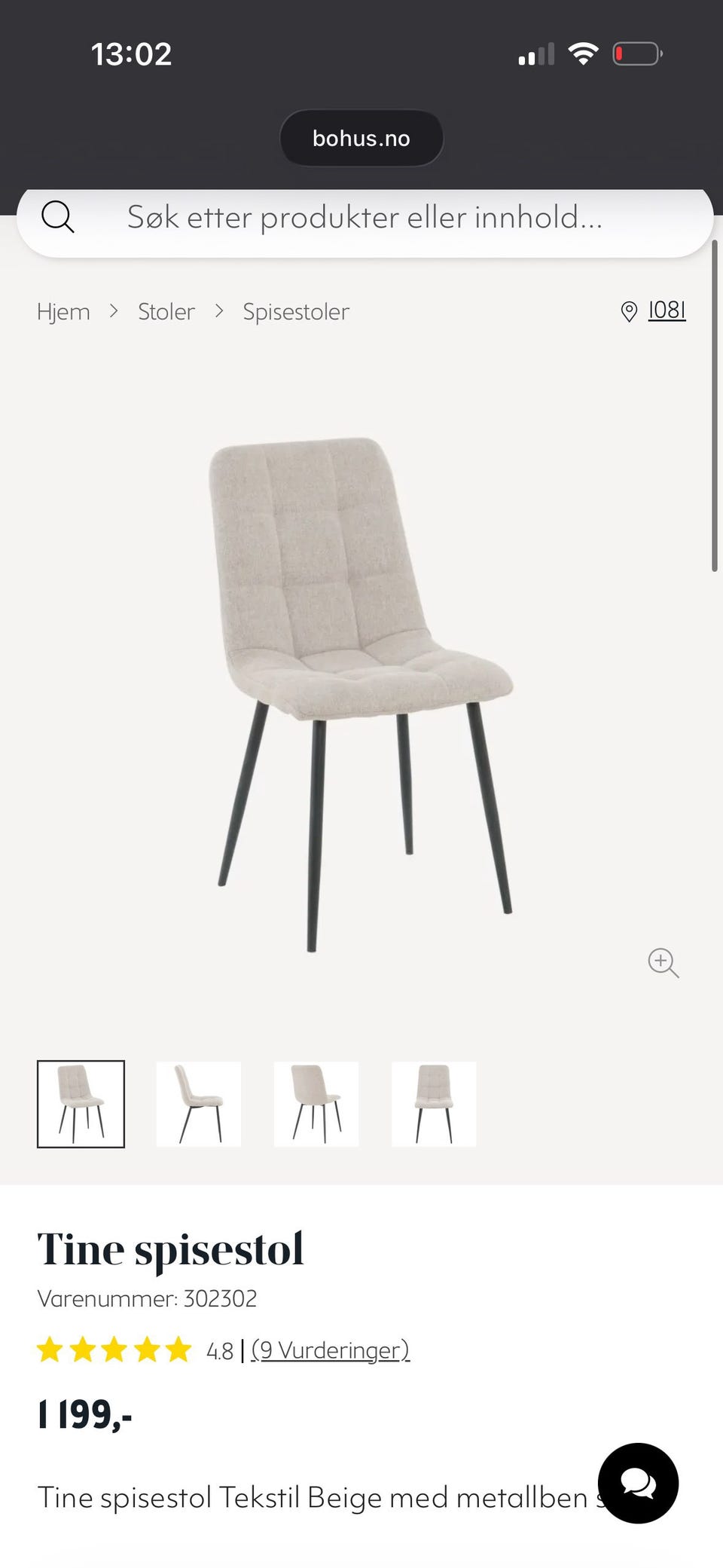The height and width of the screenshot is (1568, 723).
Task: Open the Hjem breadcrumb link
Action: pyautogui.click(x=63, y=311)
